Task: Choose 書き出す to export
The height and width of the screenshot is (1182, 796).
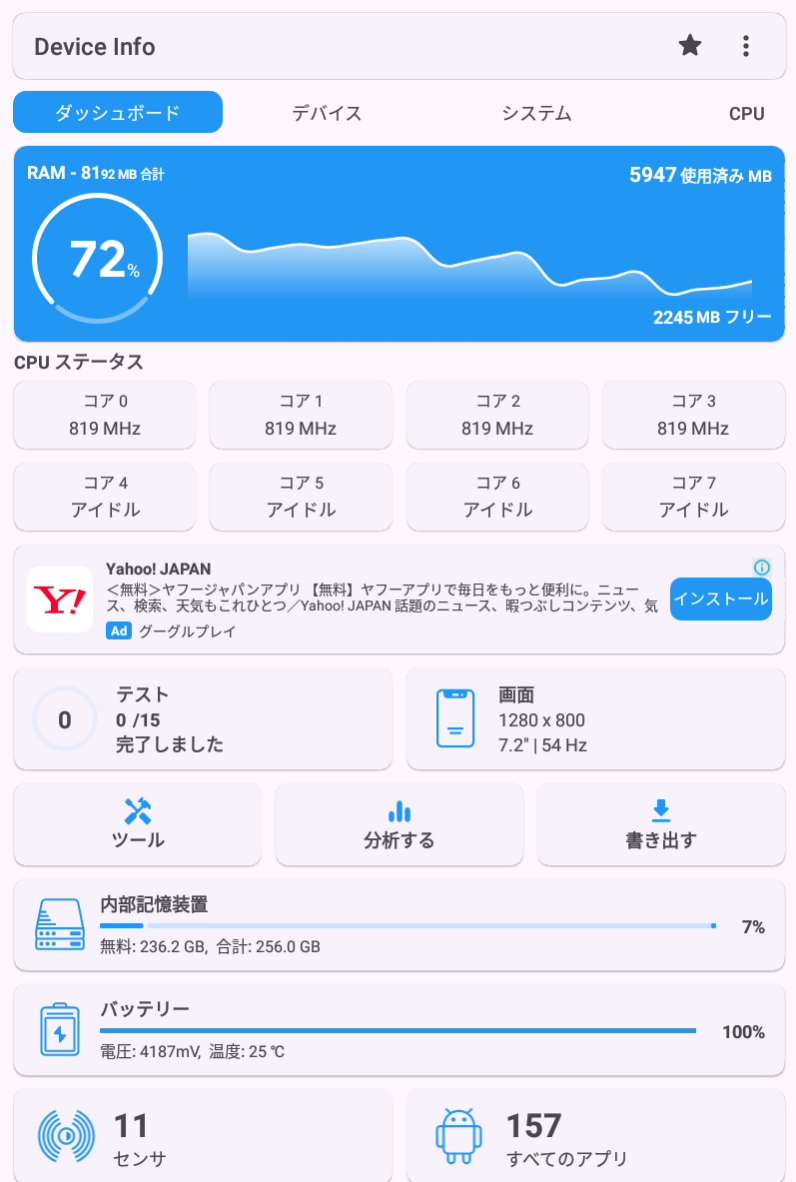Action: click(660, 824)
